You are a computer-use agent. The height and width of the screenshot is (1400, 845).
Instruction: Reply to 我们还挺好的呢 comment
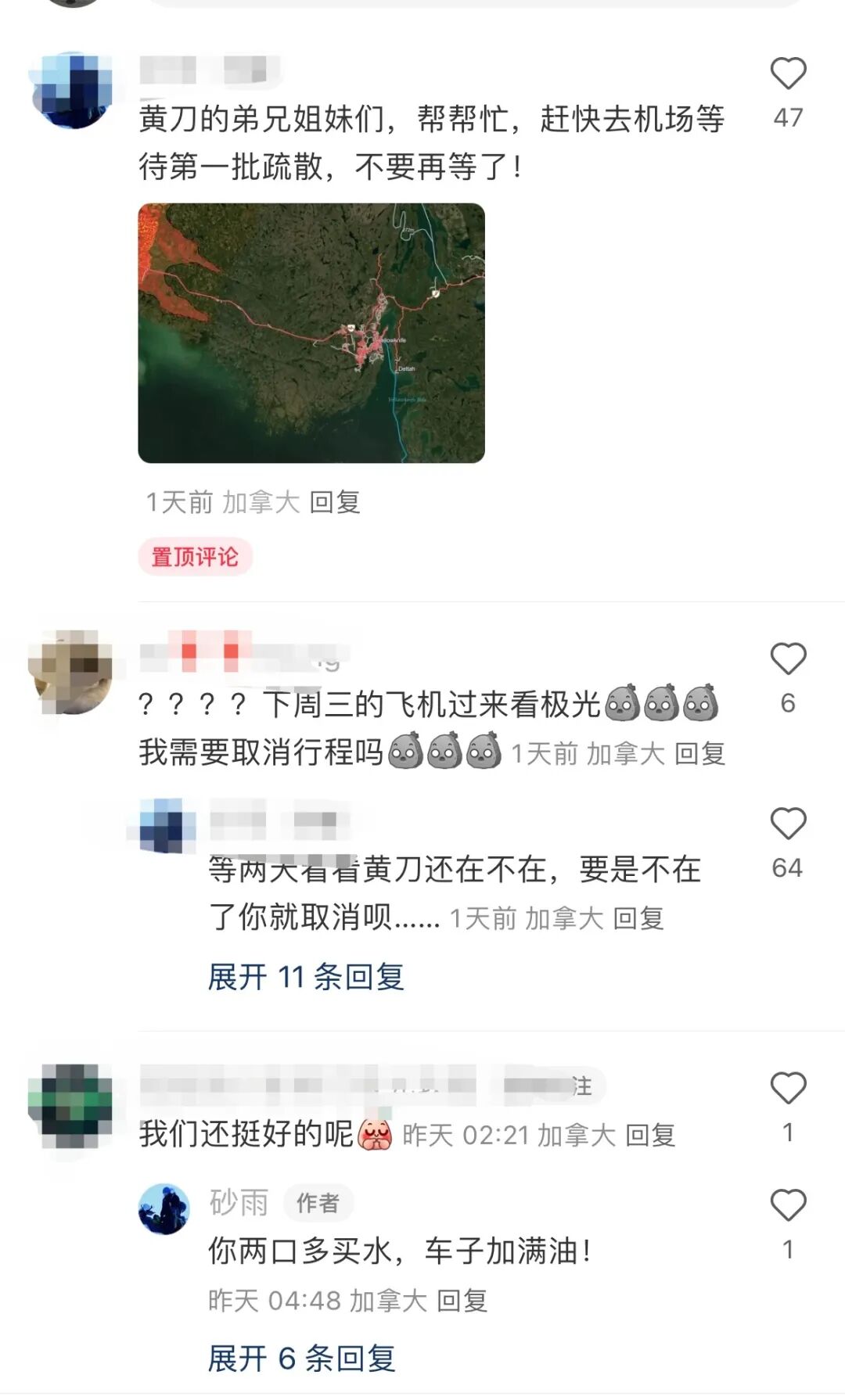tap(650, 1135)
